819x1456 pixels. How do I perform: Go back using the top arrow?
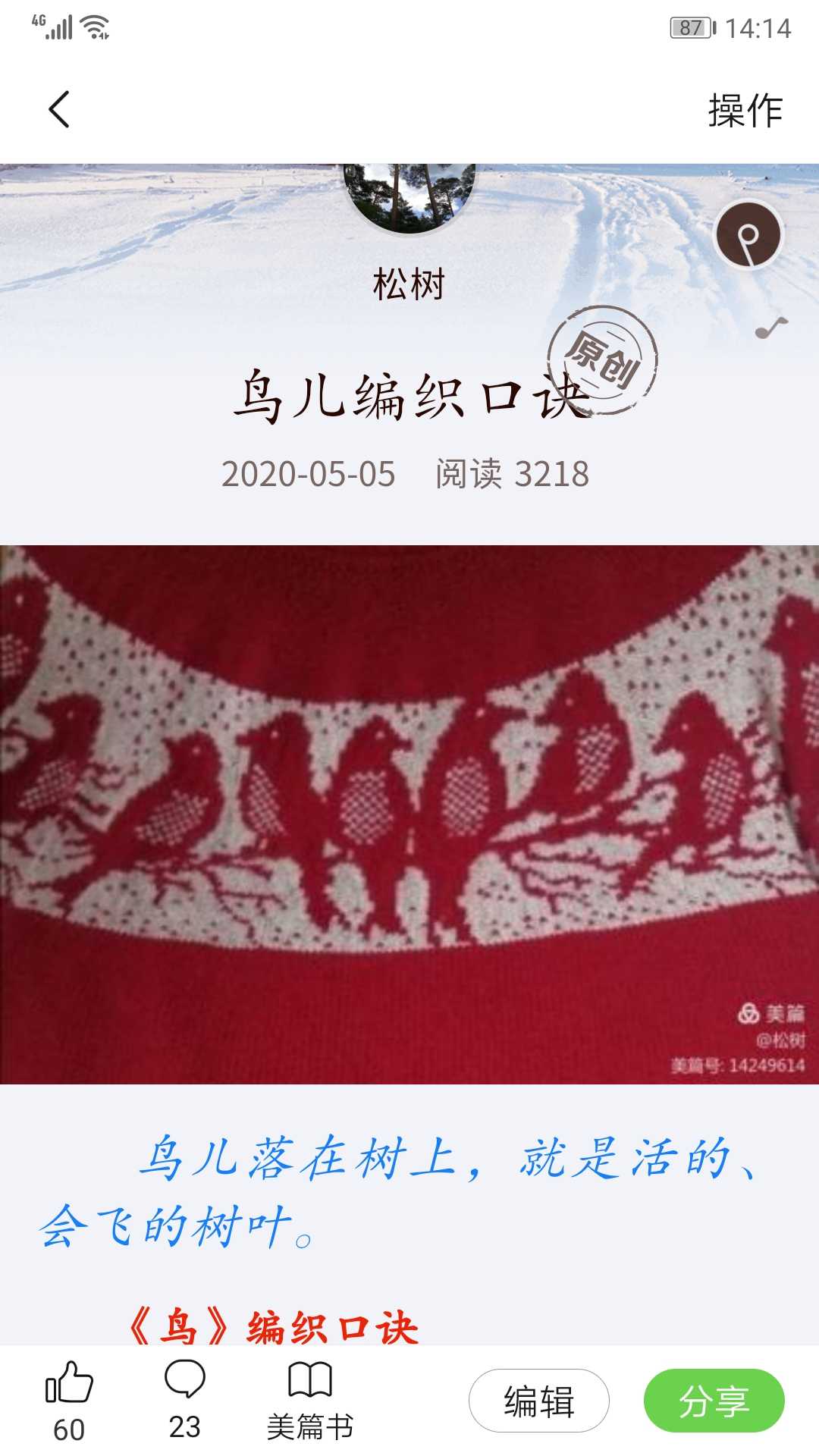[x=59, y=110]
